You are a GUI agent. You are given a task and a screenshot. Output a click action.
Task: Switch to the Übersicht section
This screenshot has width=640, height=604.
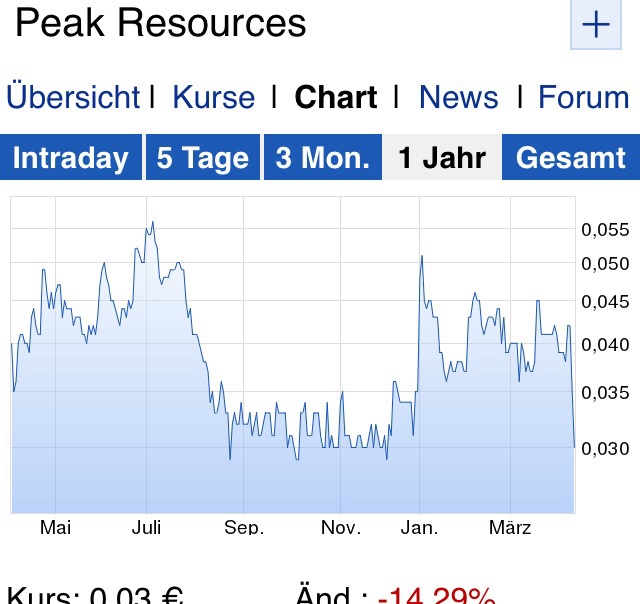tap(73, 97)
